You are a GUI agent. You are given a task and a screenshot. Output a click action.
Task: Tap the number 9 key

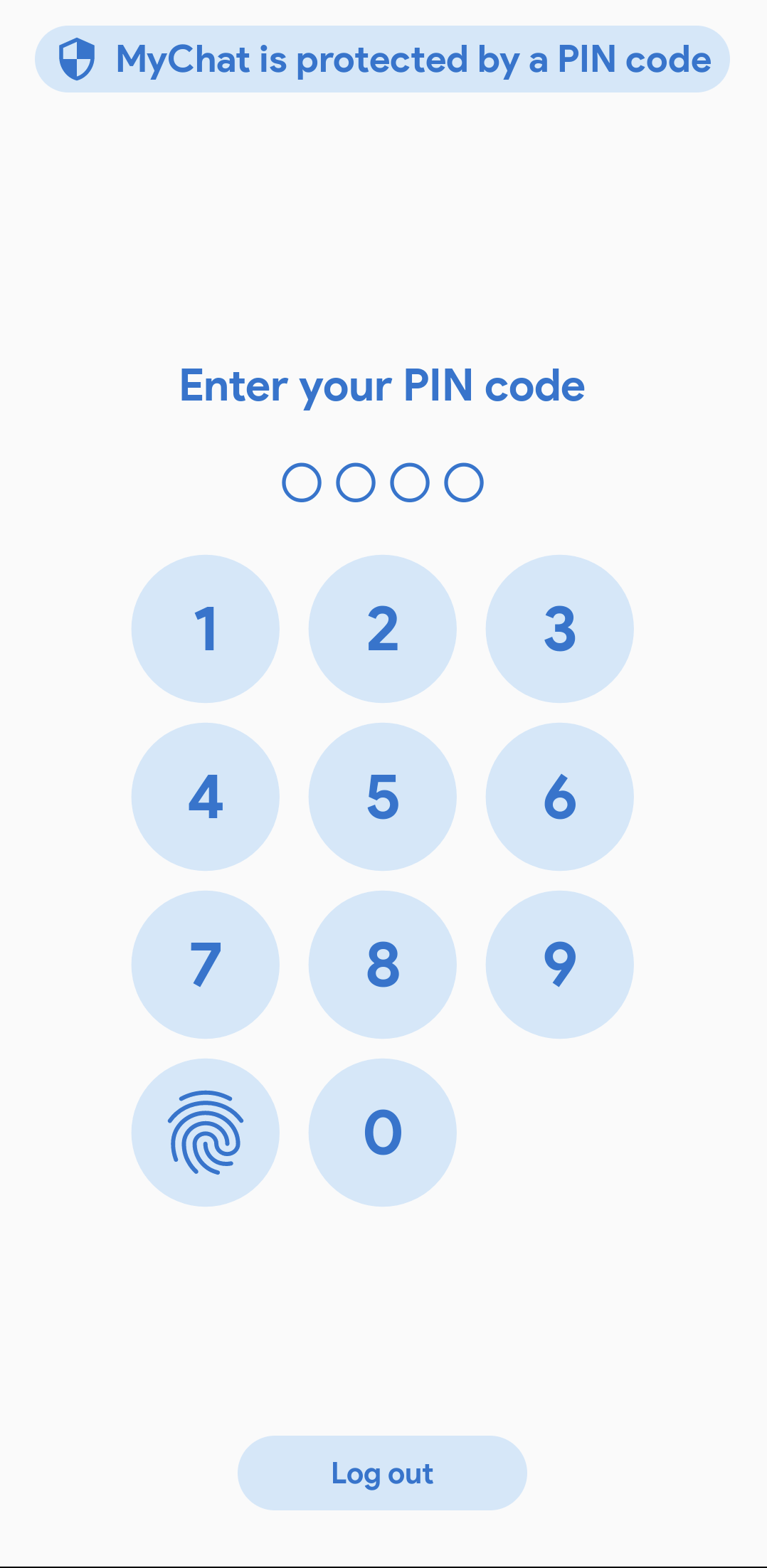[x=560, y=965]
